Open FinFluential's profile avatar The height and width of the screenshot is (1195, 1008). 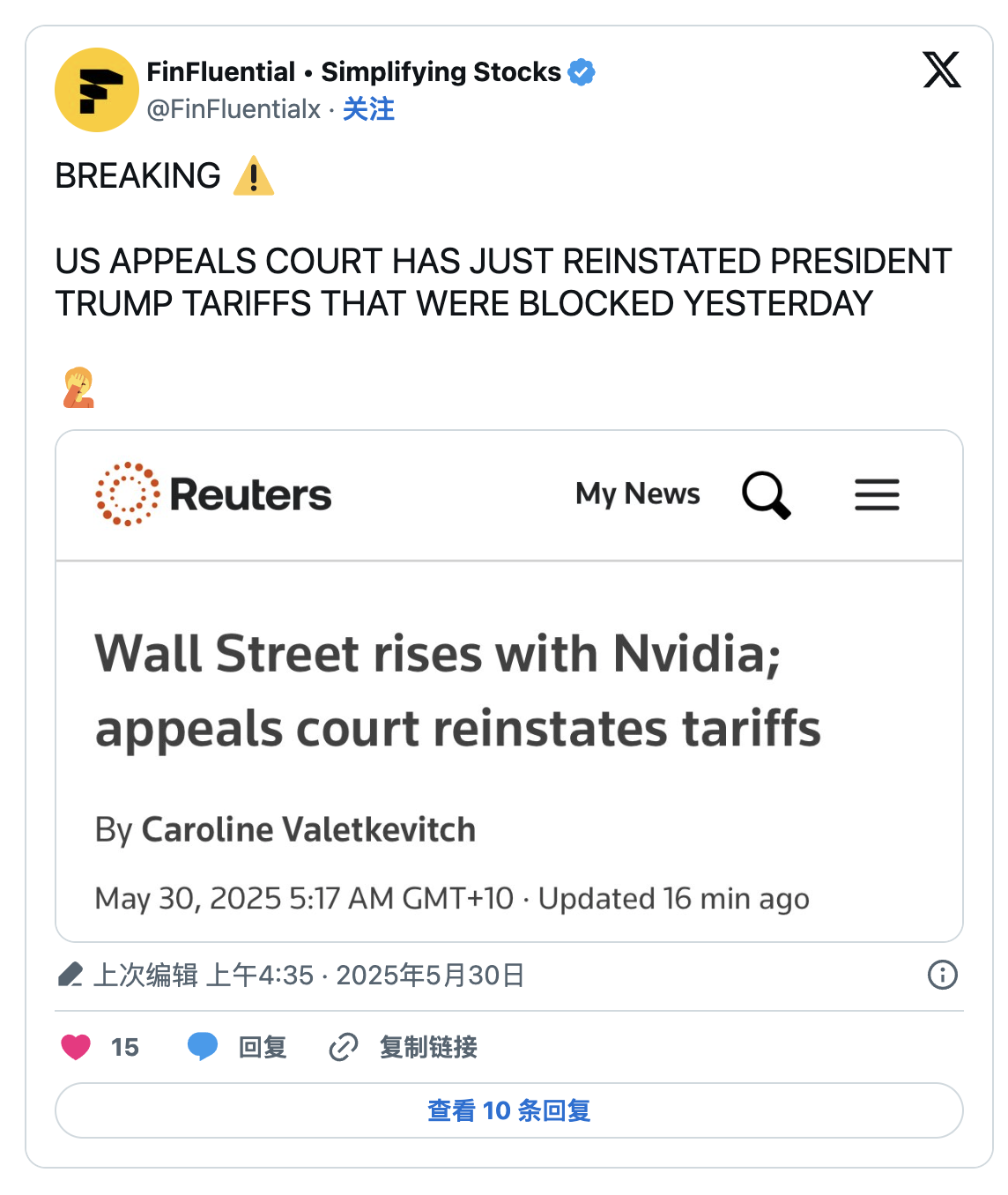click(x=96, y=90)
